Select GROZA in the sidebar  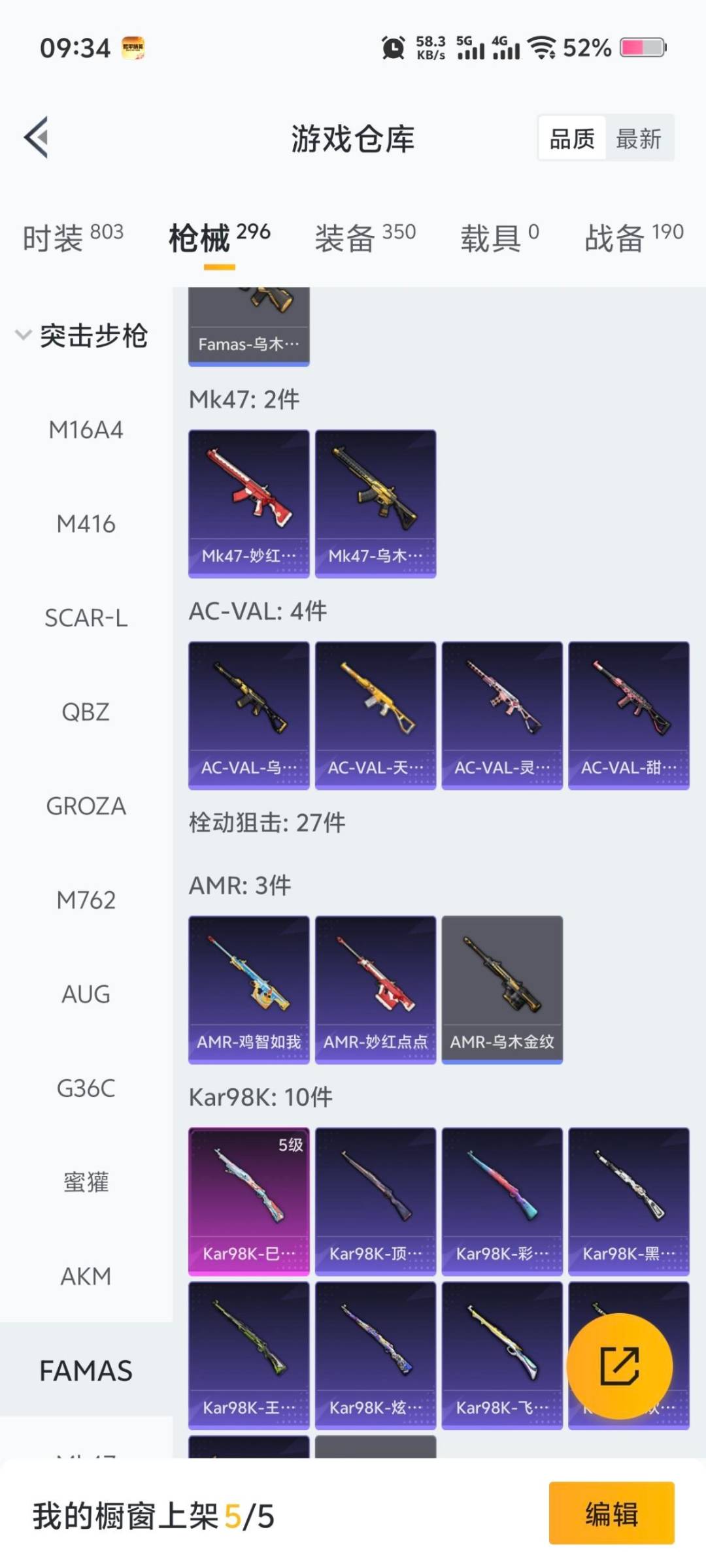[86, 806]
